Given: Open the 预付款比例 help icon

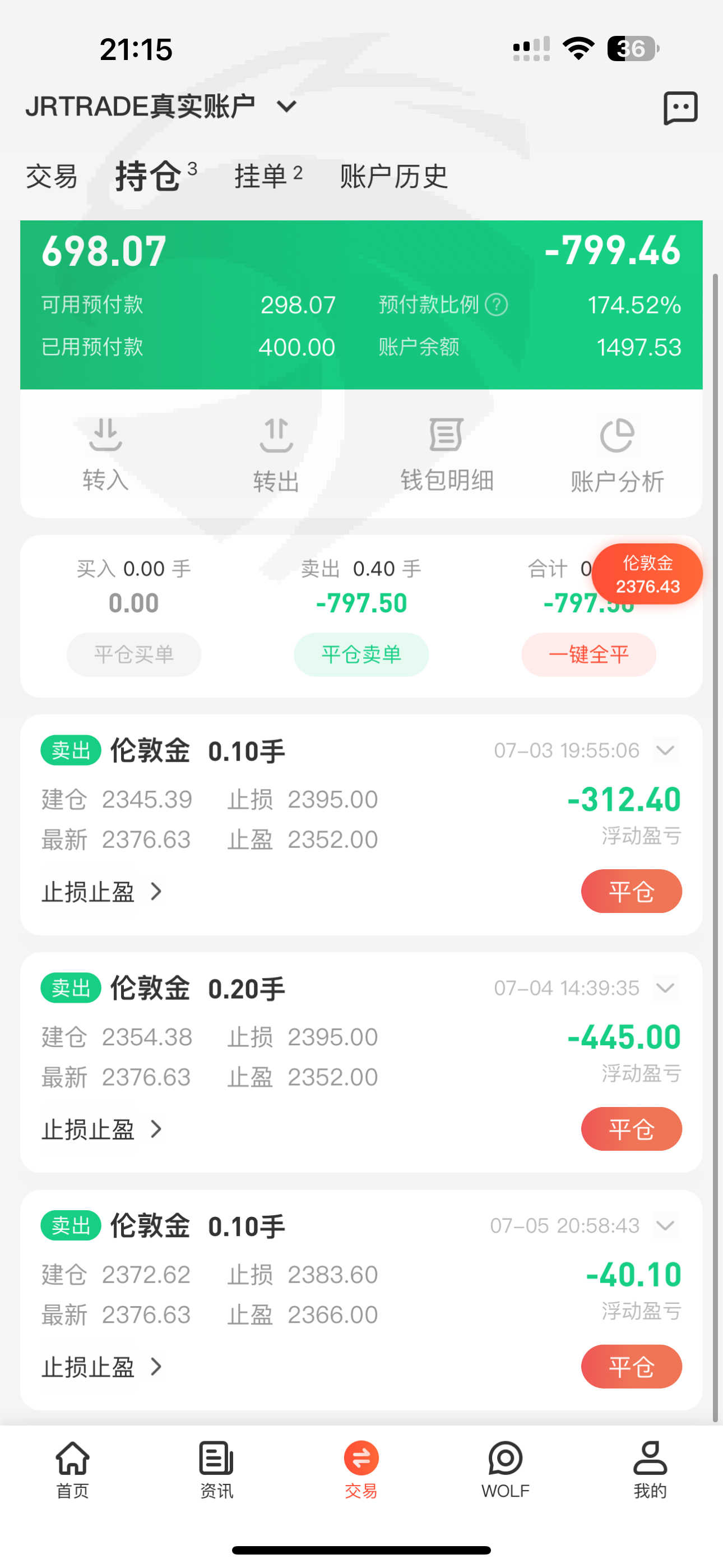Looking at the screenshot, I should click(497, 305).
